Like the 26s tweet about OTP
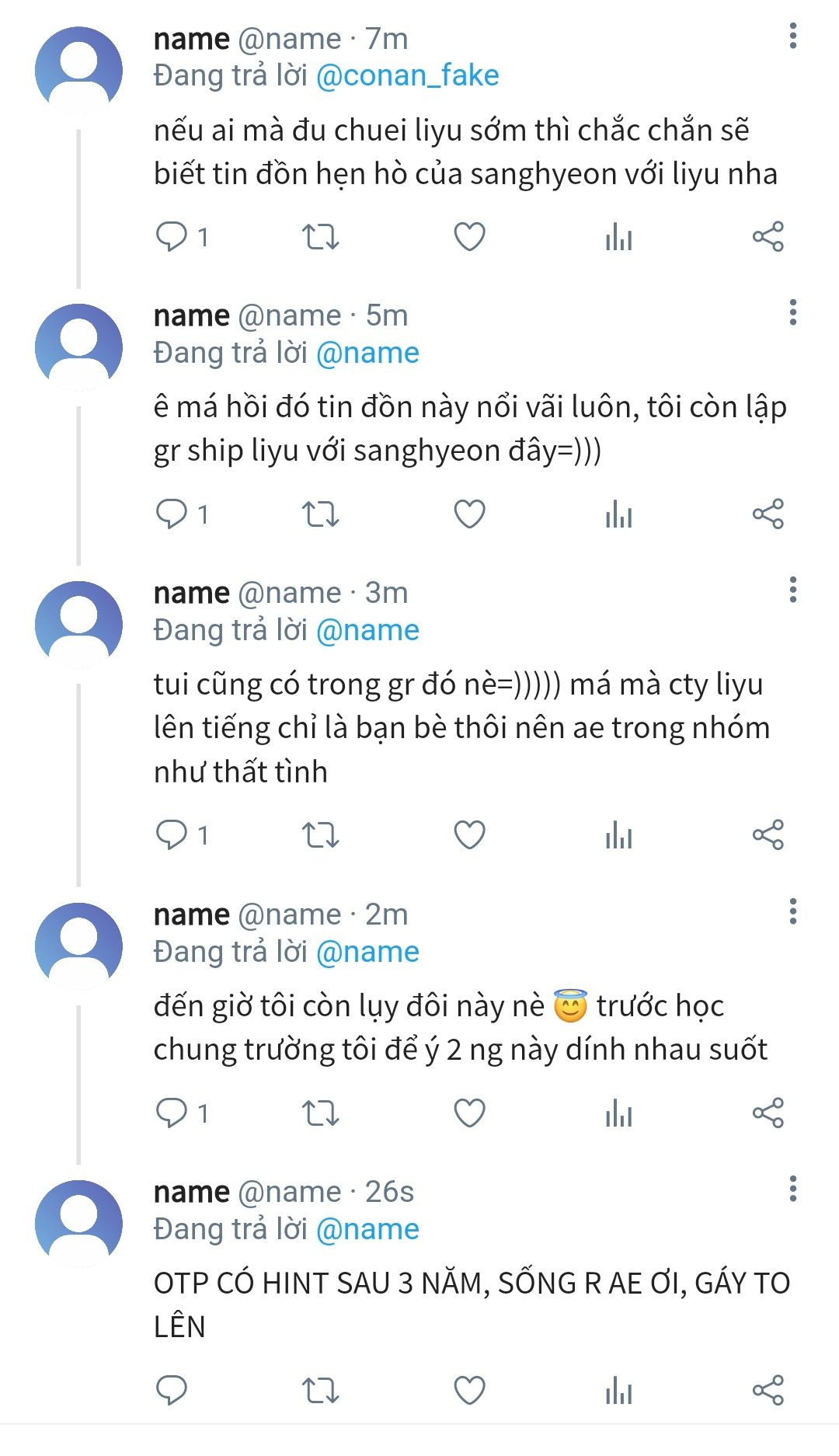This screenshot has height=1456, width=839. click(469, 1390)
